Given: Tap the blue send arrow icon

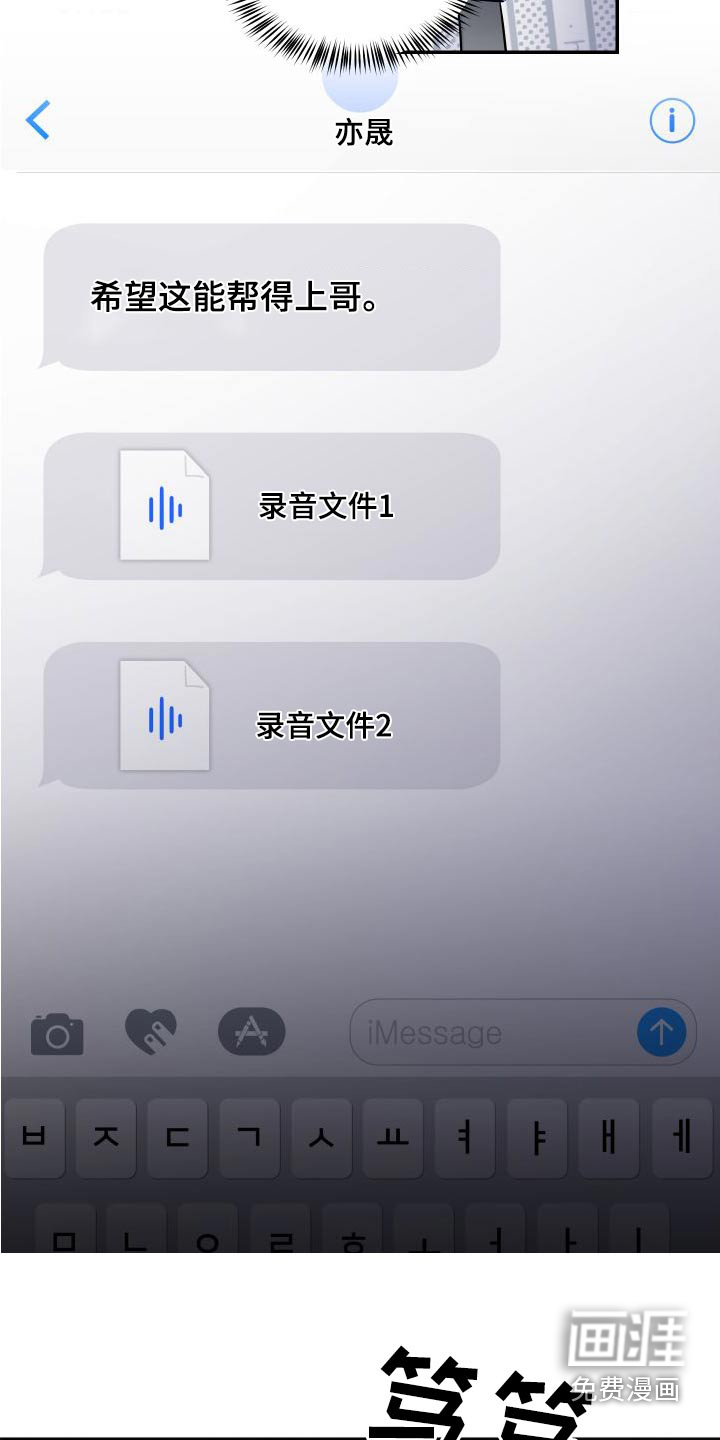Looking at the screenshot, I should 659,1033.
